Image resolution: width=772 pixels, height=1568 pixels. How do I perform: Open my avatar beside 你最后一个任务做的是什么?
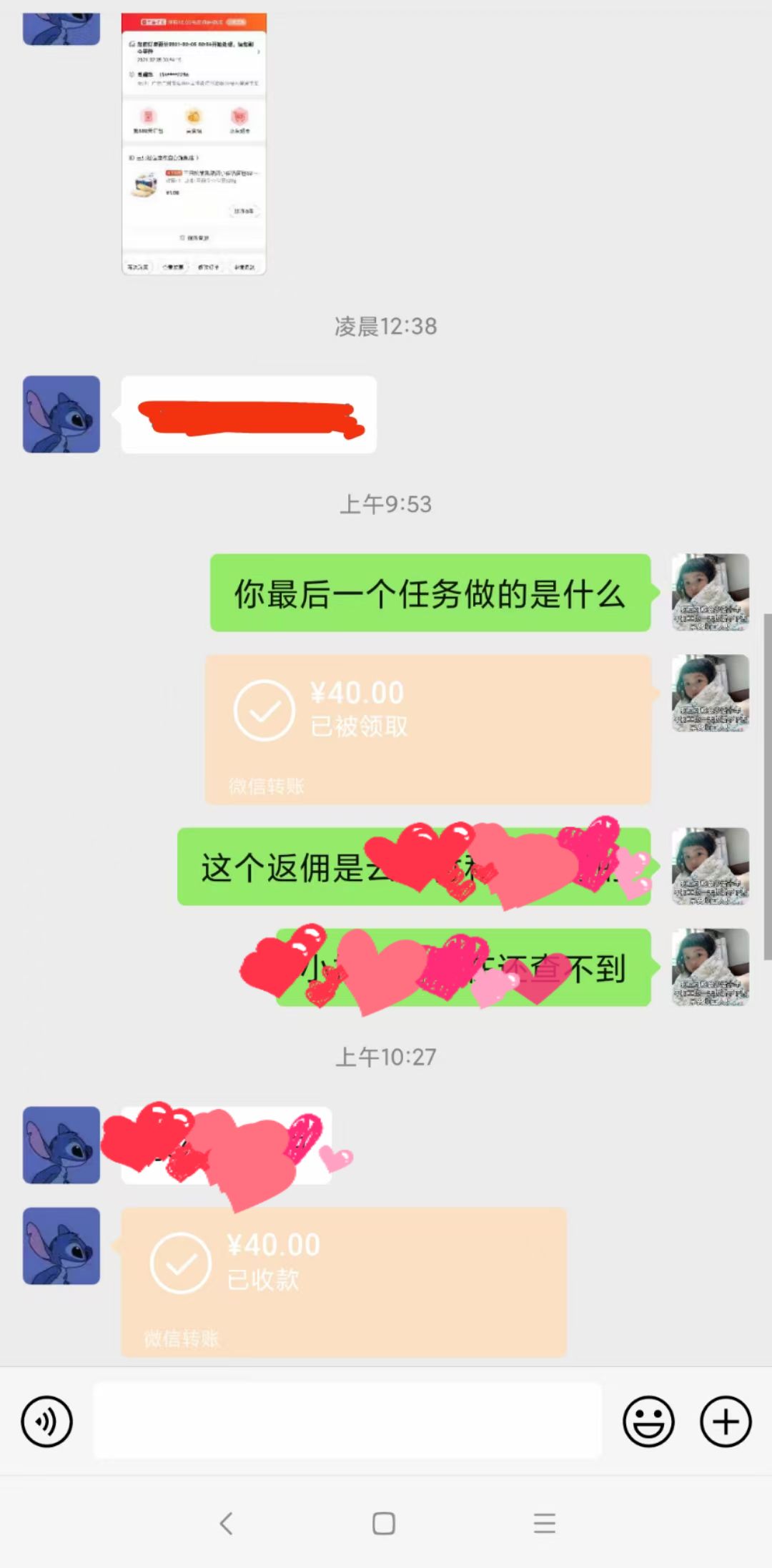pos(710,592)
